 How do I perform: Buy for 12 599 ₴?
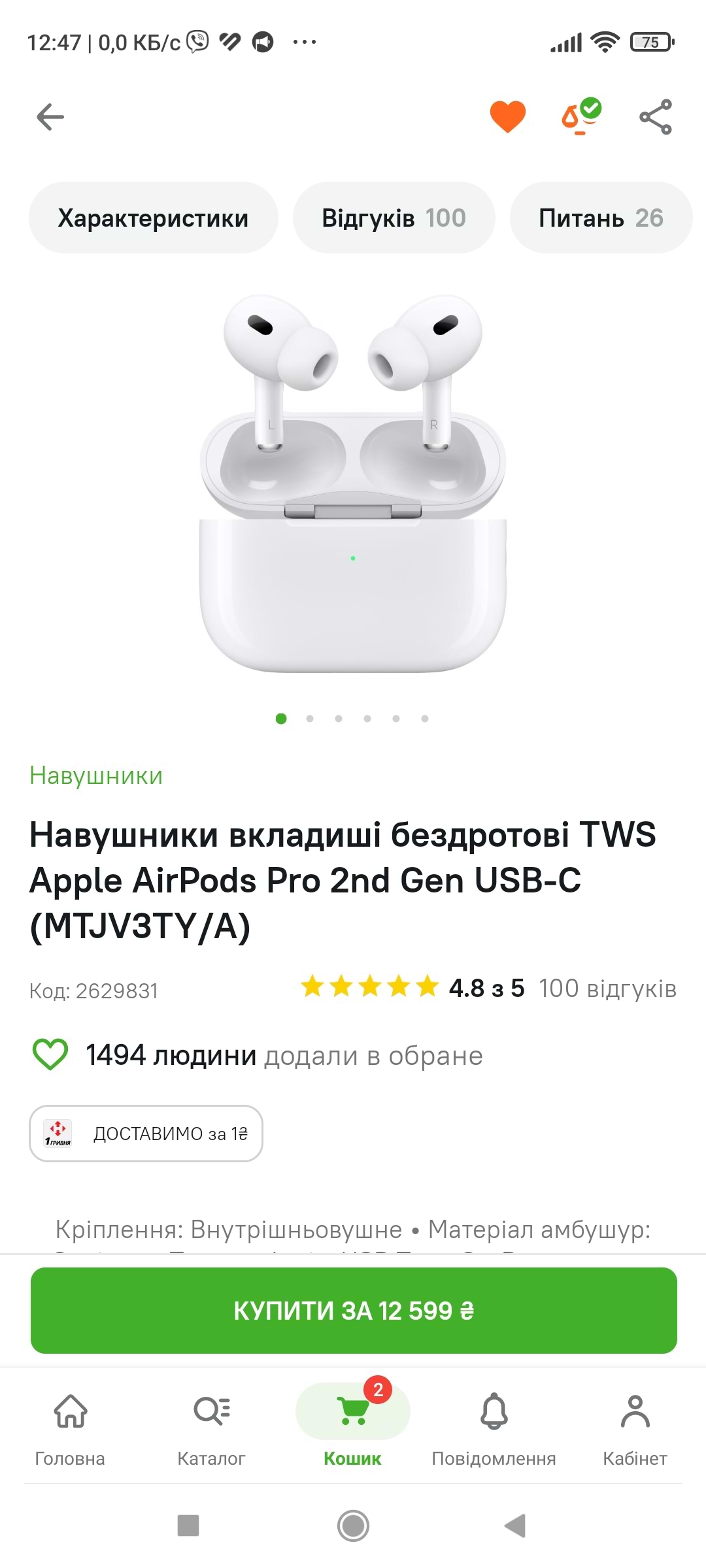tap(353, 1311)
